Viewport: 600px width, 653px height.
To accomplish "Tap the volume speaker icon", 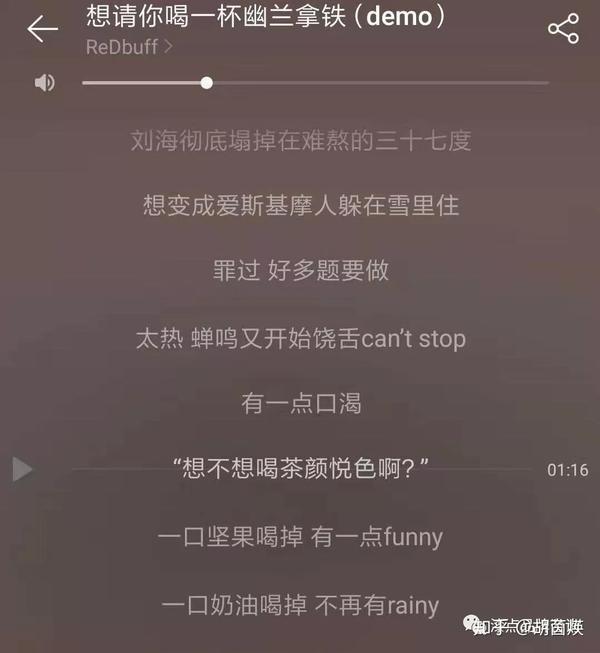I will click(45, 83).
